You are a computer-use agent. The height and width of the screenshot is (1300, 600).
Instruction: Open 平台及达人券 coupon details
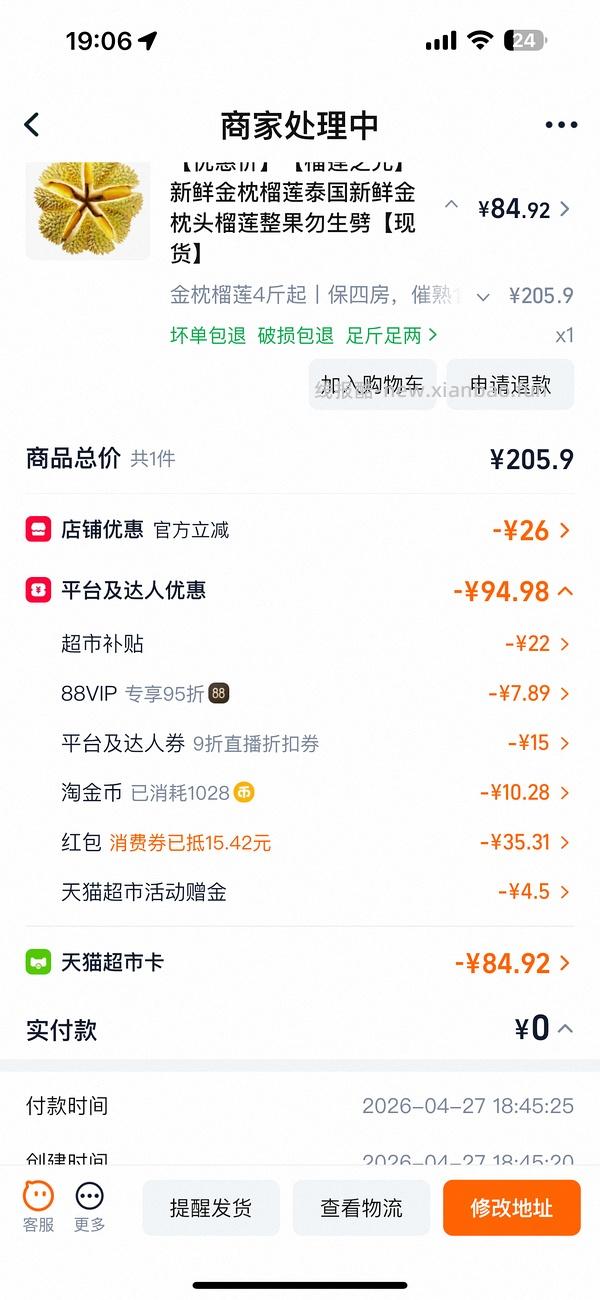click(x=300, y=743)
